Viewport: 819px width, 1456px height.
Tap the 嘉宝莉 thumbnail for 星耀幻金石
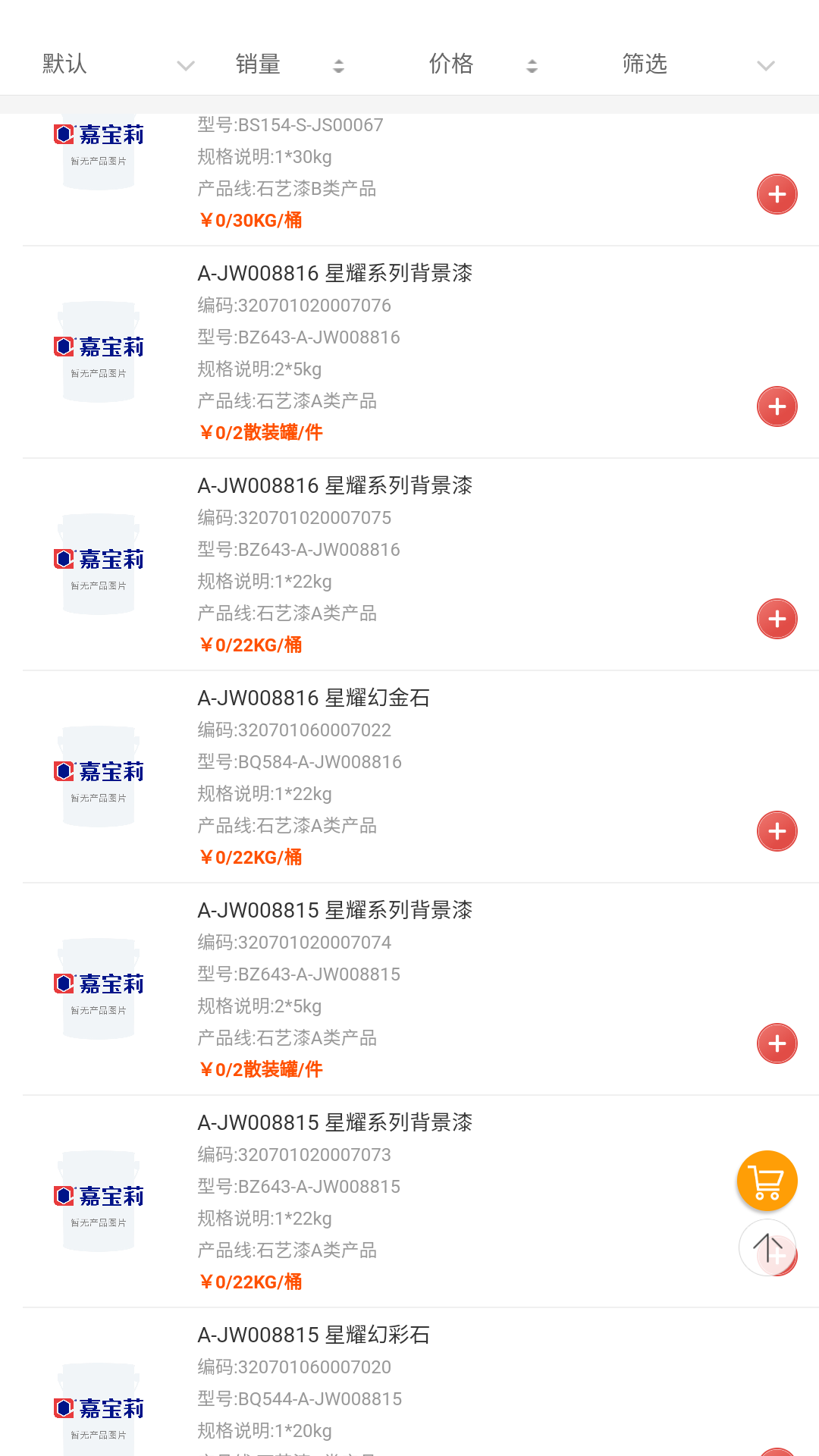pyautogui.click(x=99, y=773)
